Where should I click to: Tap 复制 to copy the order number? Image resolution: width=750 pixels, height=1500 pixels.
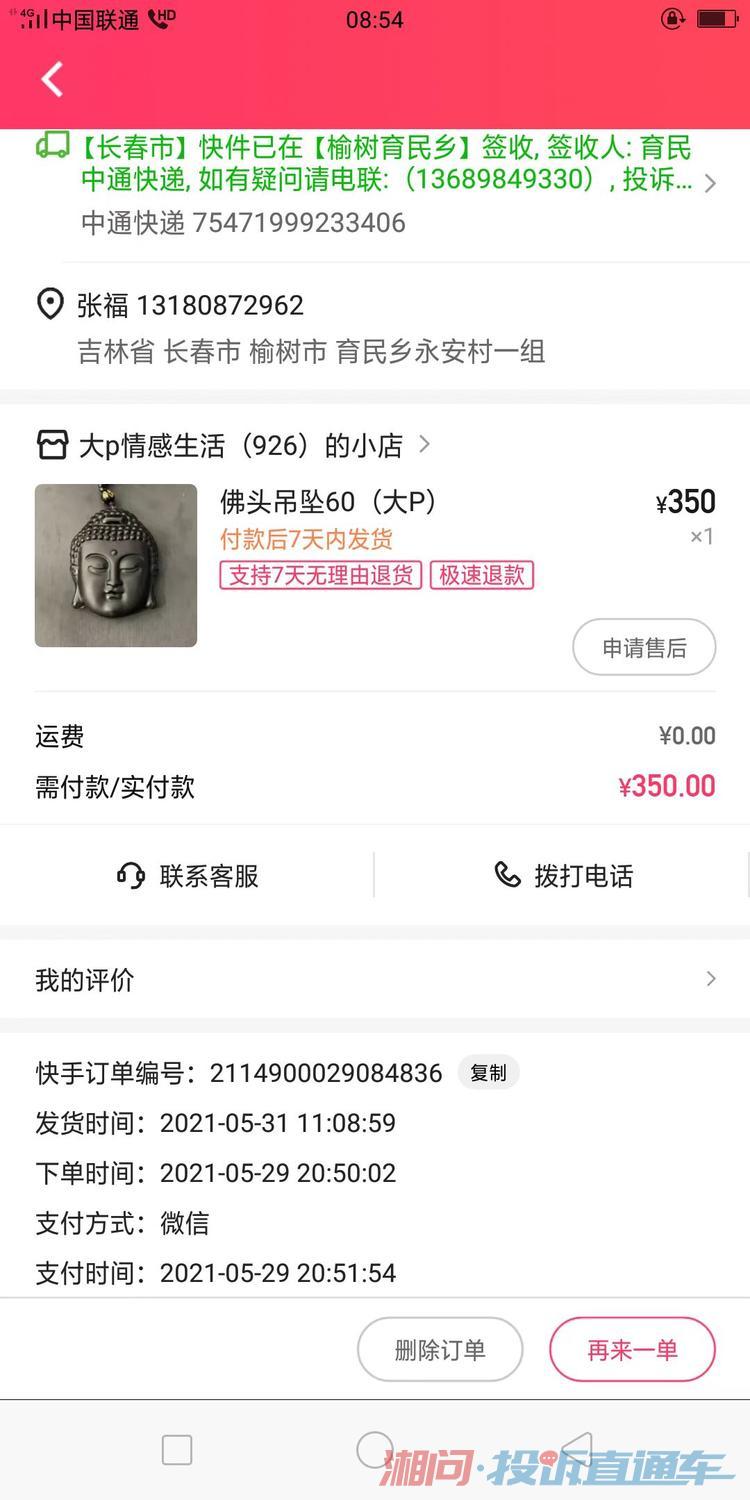[x=489, y=1072]
